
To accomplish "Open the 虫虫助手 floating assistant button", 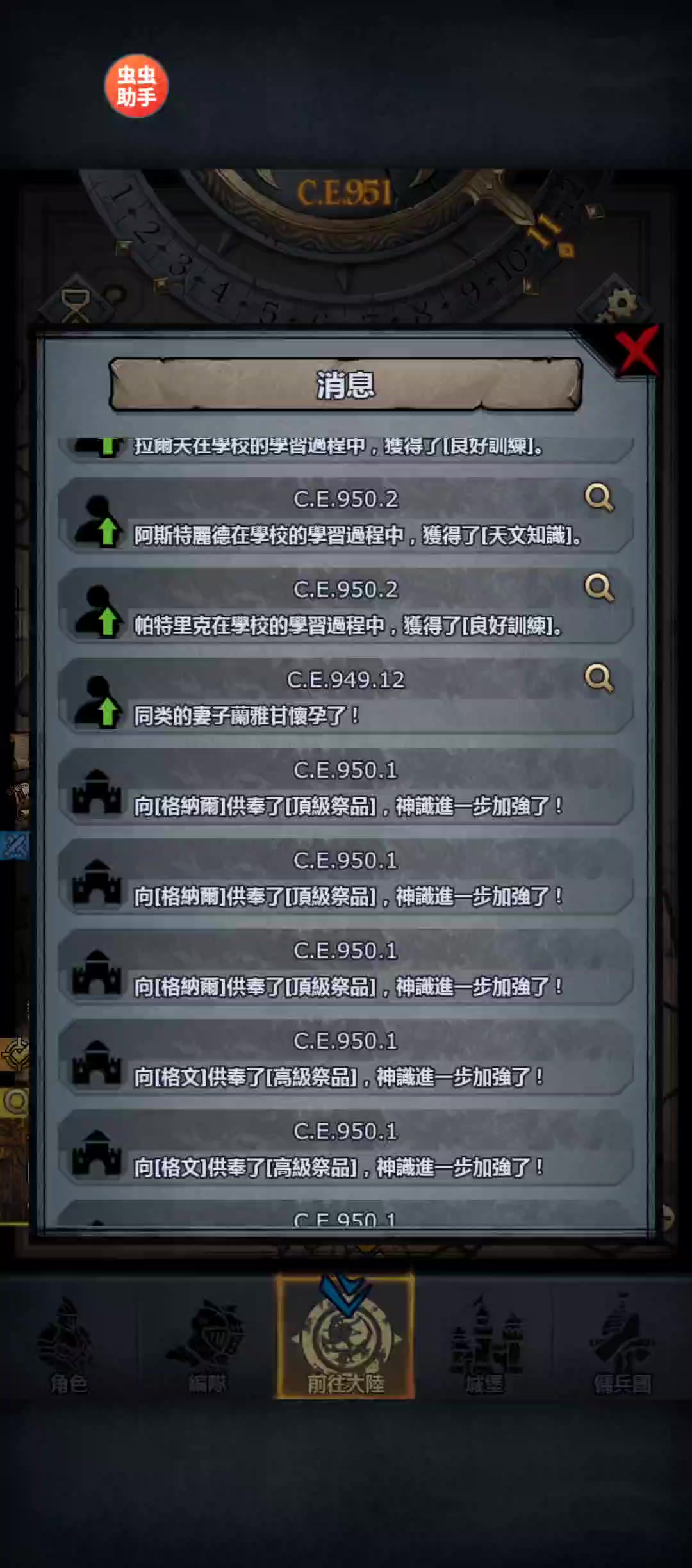I will pos(136,86).
